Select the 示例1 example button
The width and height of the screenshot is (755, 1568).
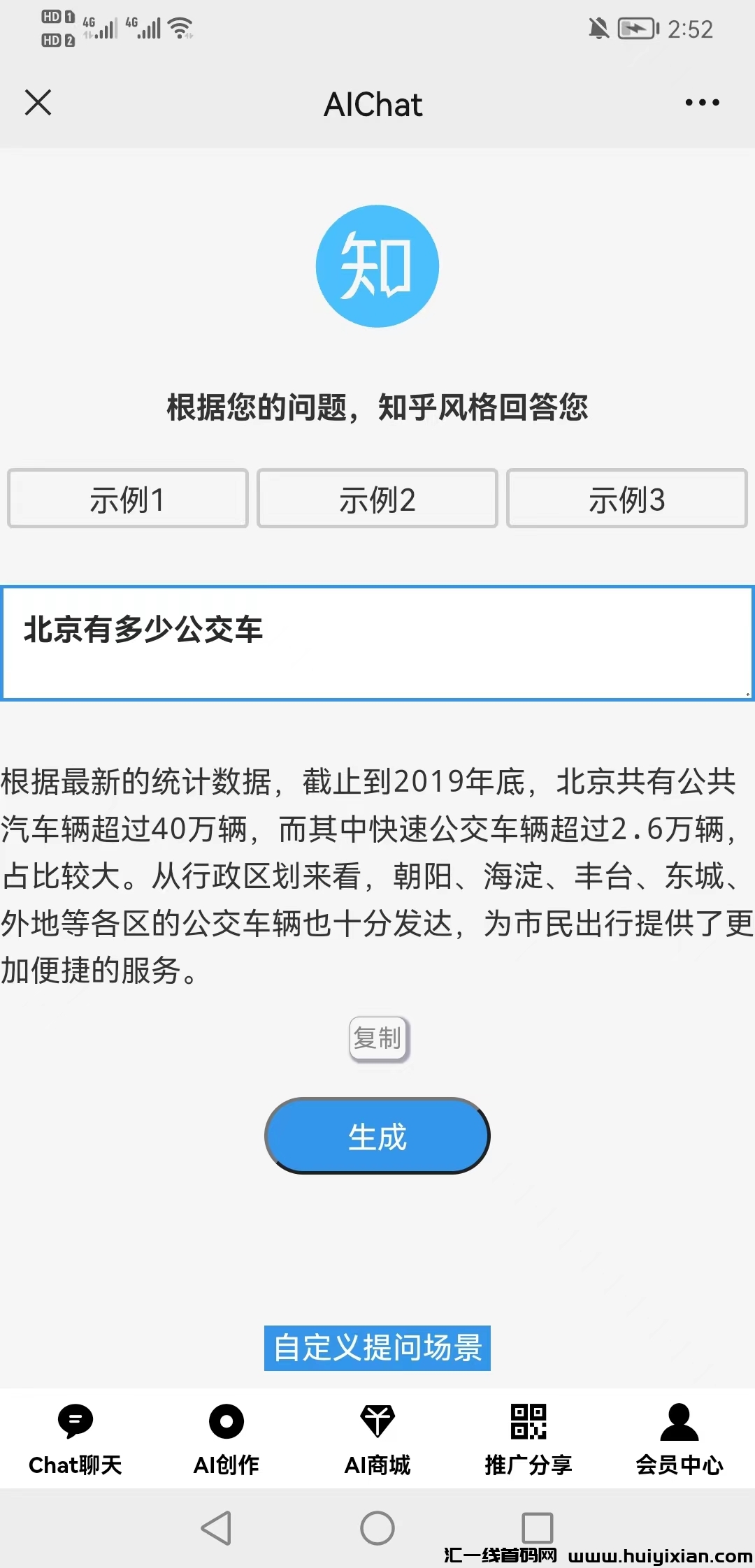tap(128, 499)
